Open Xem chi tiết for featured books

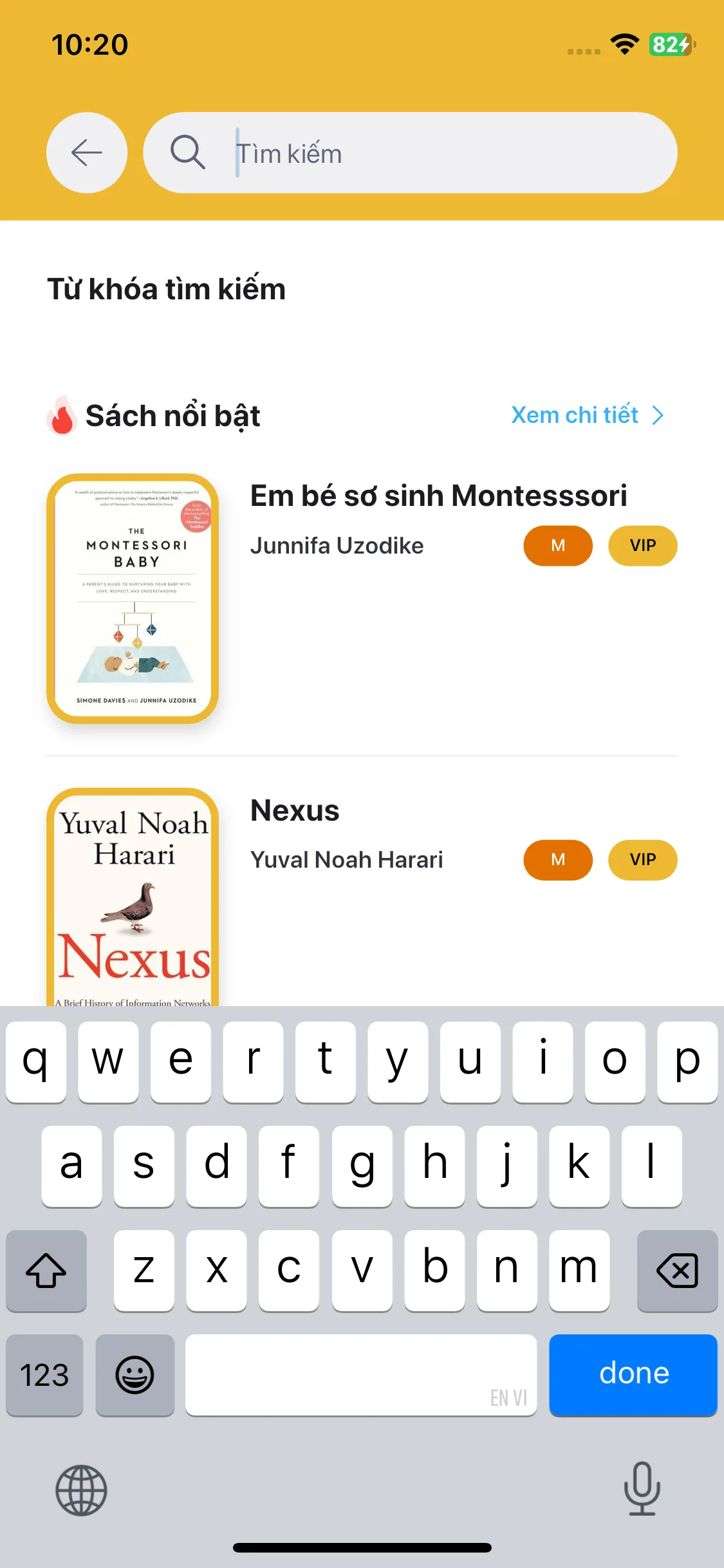[x=586, y=415]
